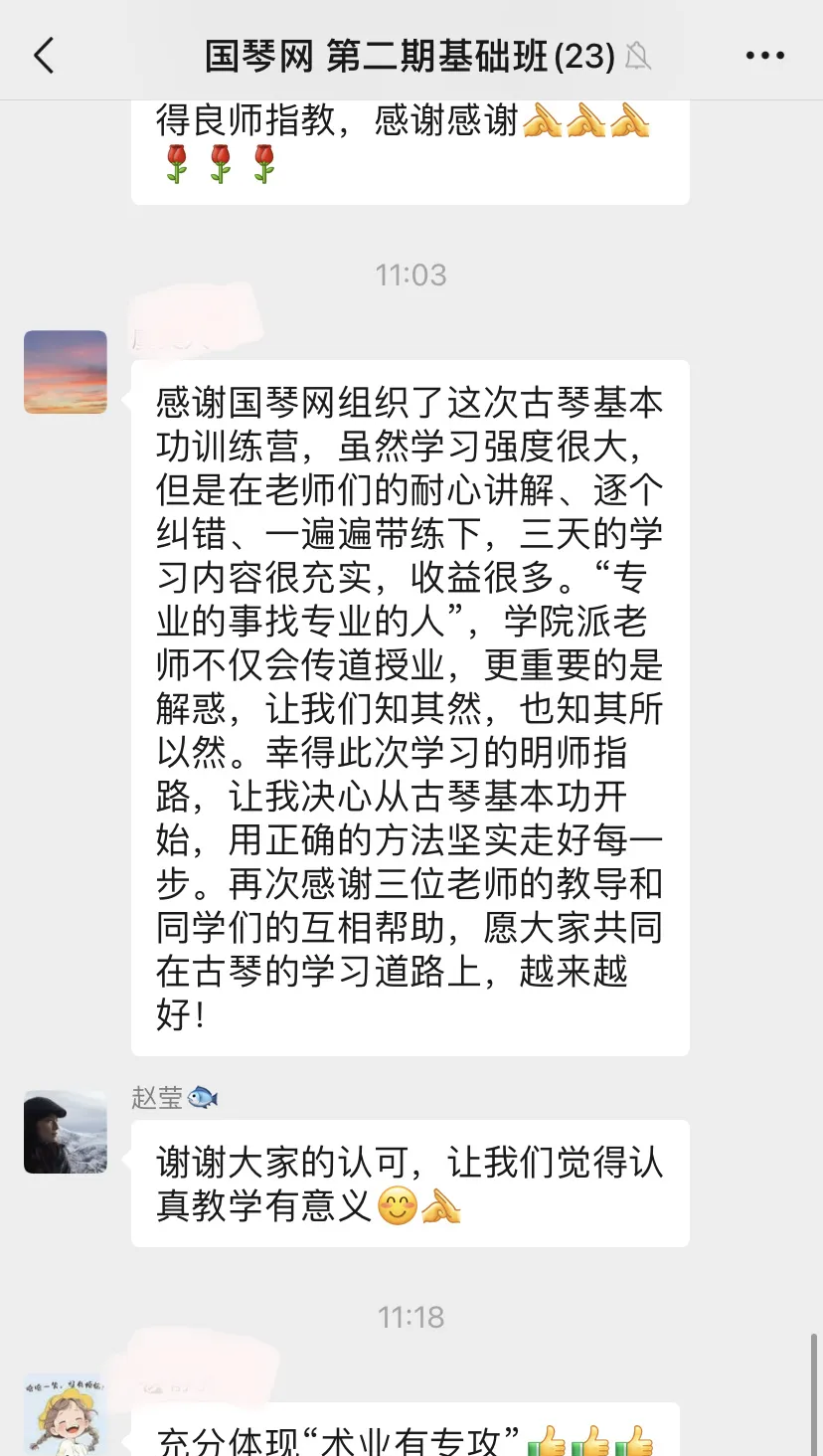The width and height of the screenshot is (823, 1456).
Task: Open the chat info overflow menu
Action: (x=764, y=56)
